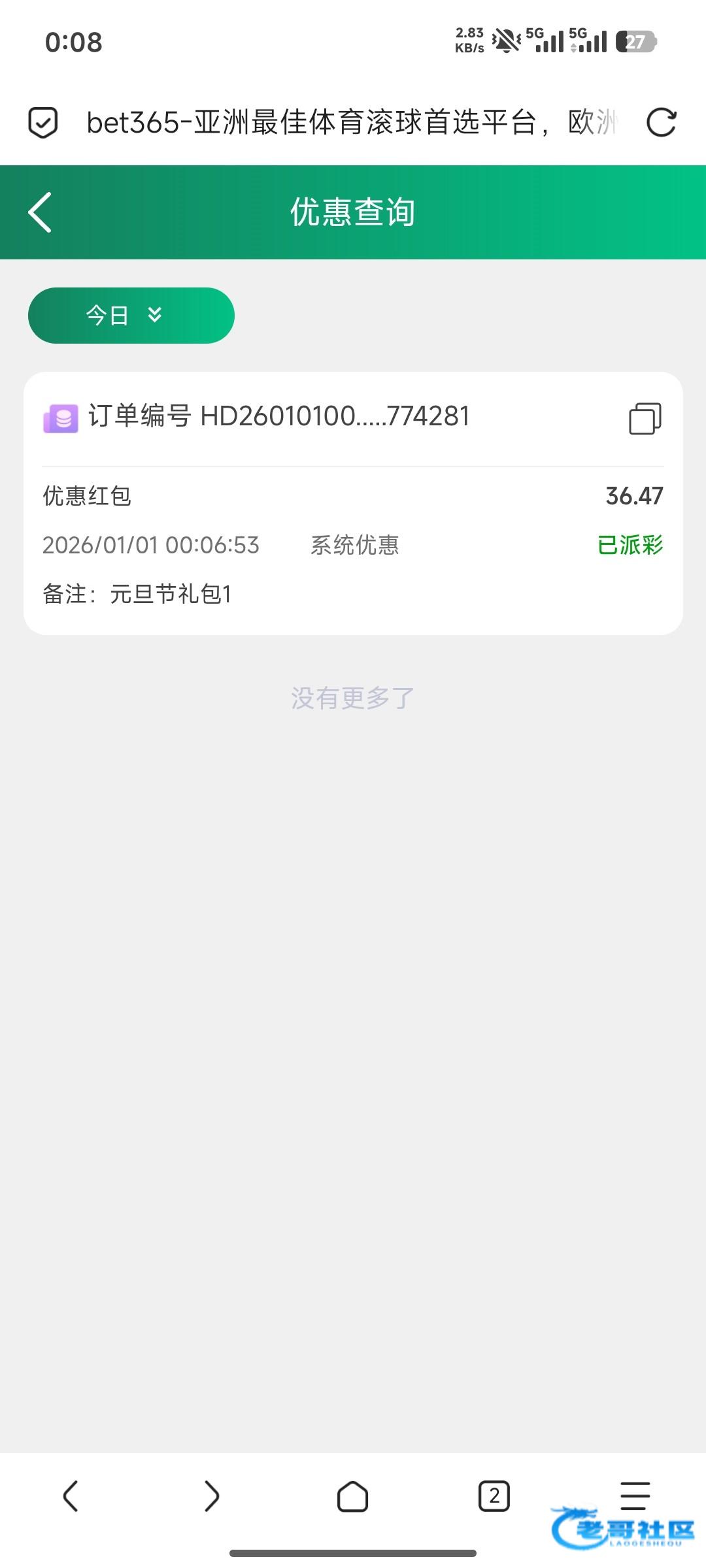Reload the bet365 web page

click(x=661, y=122)
